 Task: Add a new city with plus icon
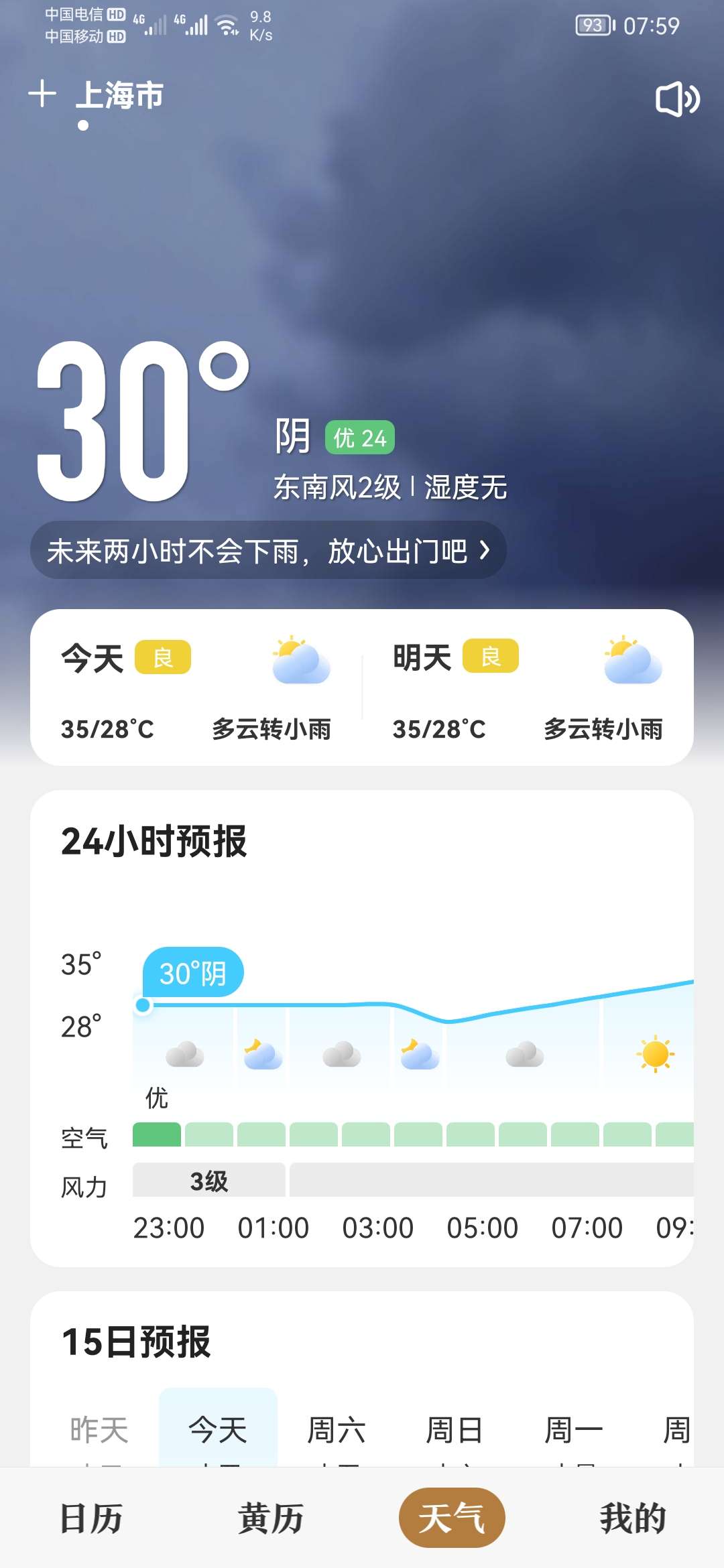click(42, 94)
